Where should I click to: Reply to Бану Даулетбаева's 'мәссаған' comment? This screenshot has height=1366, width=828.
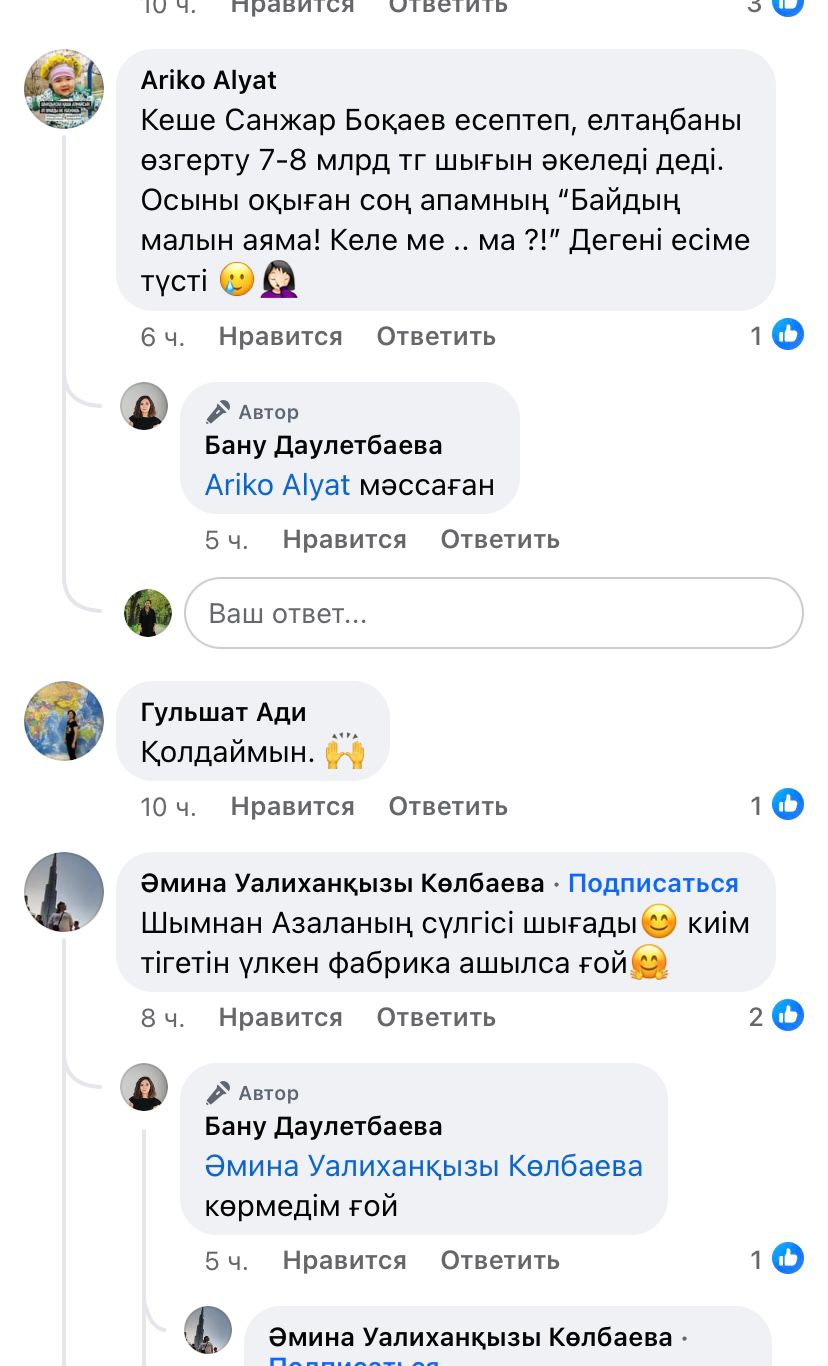(500, 540)
